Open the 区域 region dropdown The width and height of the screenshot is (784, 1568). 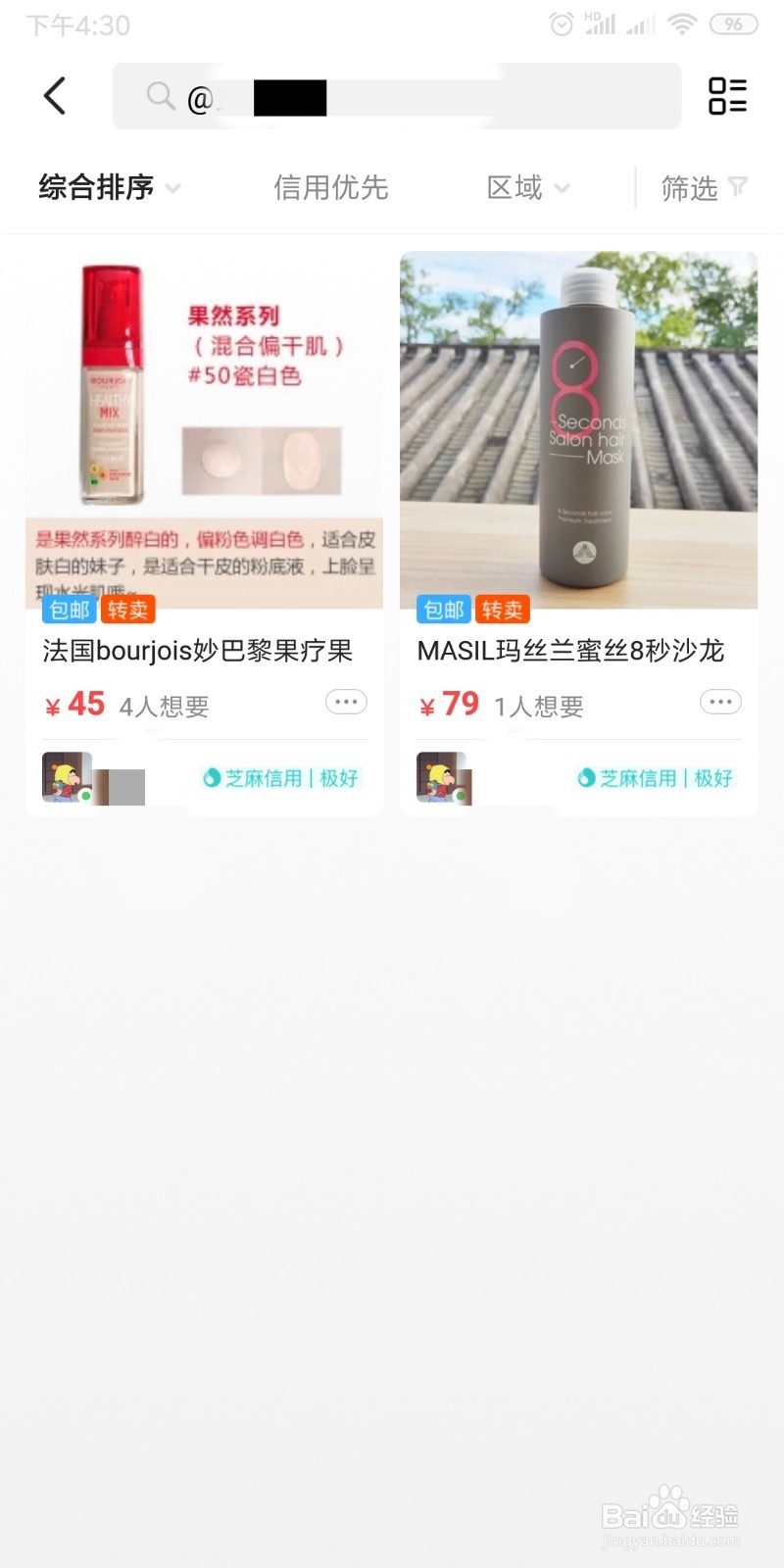pos(528,187)
